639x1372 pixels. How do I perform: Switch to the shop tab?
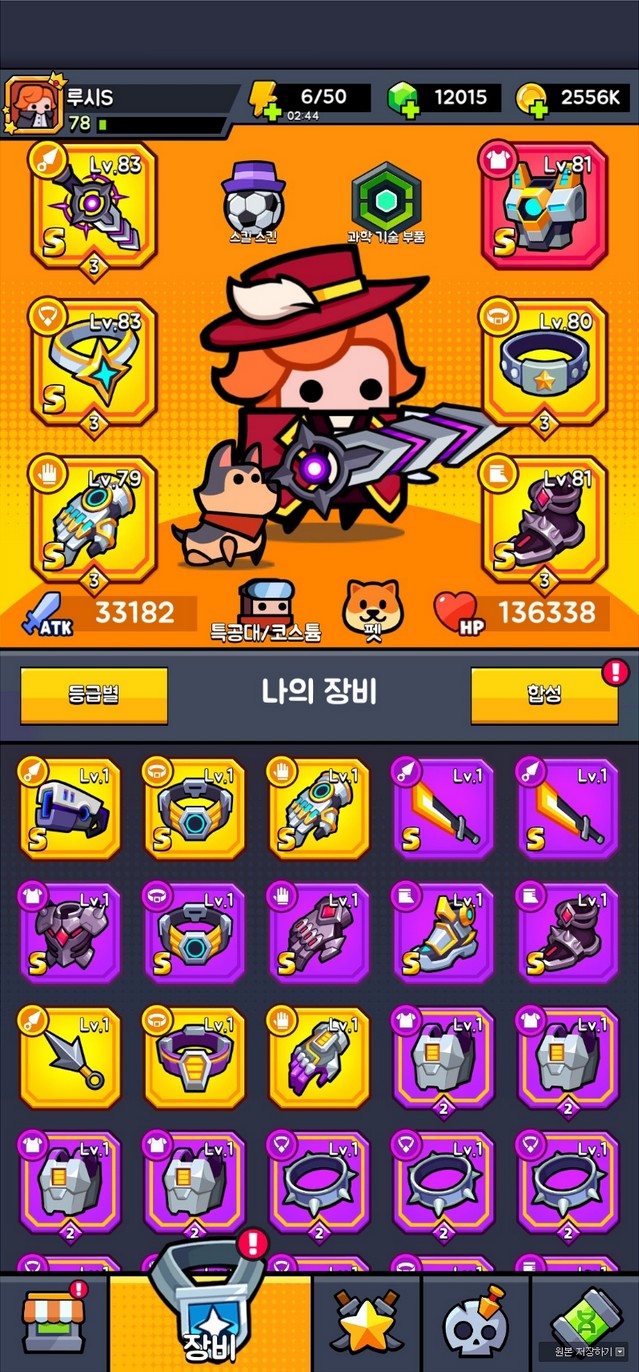(x=55, y=1322)
